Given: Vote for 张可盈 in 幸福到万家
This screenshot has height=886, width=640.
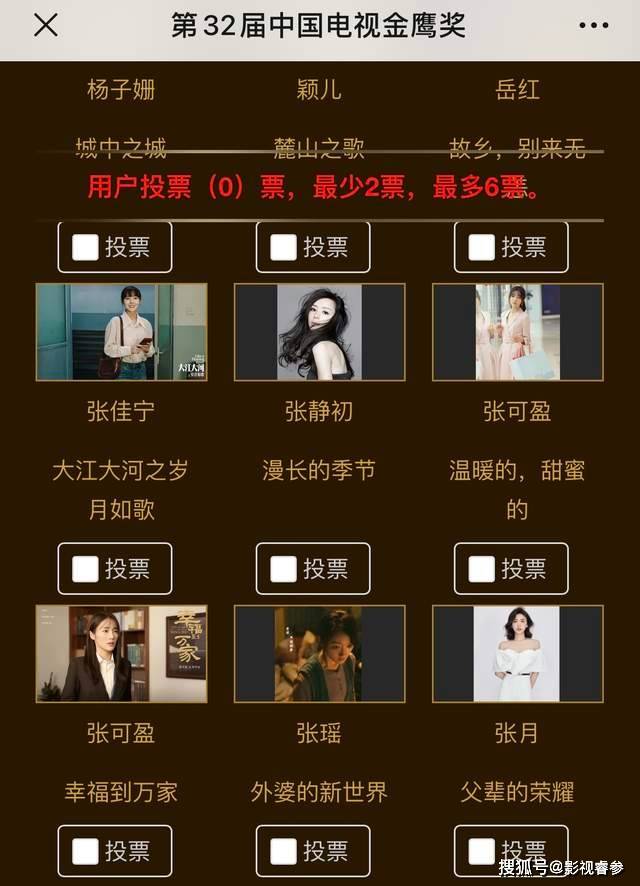Looking at the screenshot, I should 86,851.
